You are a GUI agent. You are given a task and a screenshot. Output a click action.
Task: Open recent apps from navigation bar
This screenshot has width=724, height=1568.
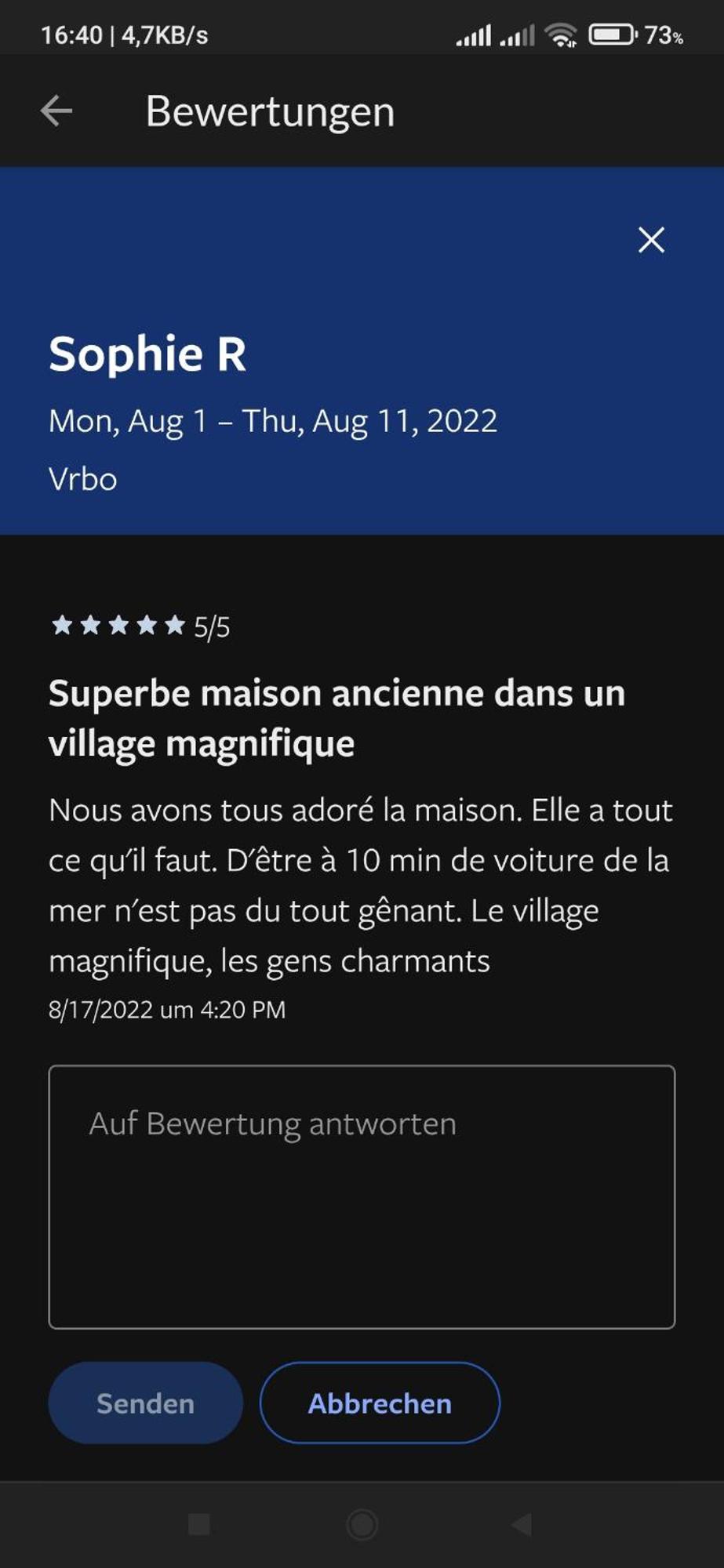pyautogui.click(x=199, y=1524)
